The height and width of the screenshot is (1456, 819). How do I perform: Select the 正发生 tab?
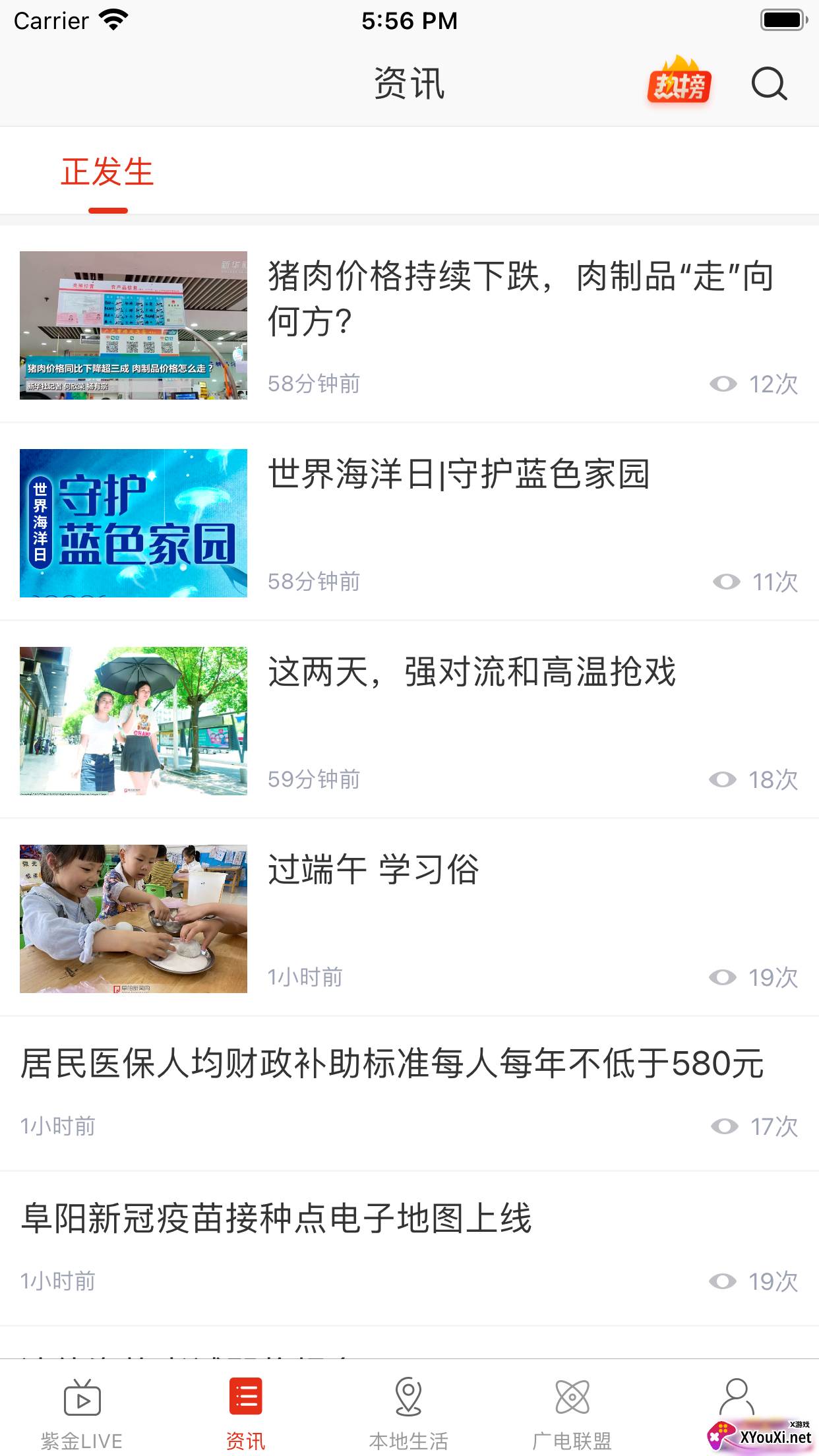(x=107, y=172)
